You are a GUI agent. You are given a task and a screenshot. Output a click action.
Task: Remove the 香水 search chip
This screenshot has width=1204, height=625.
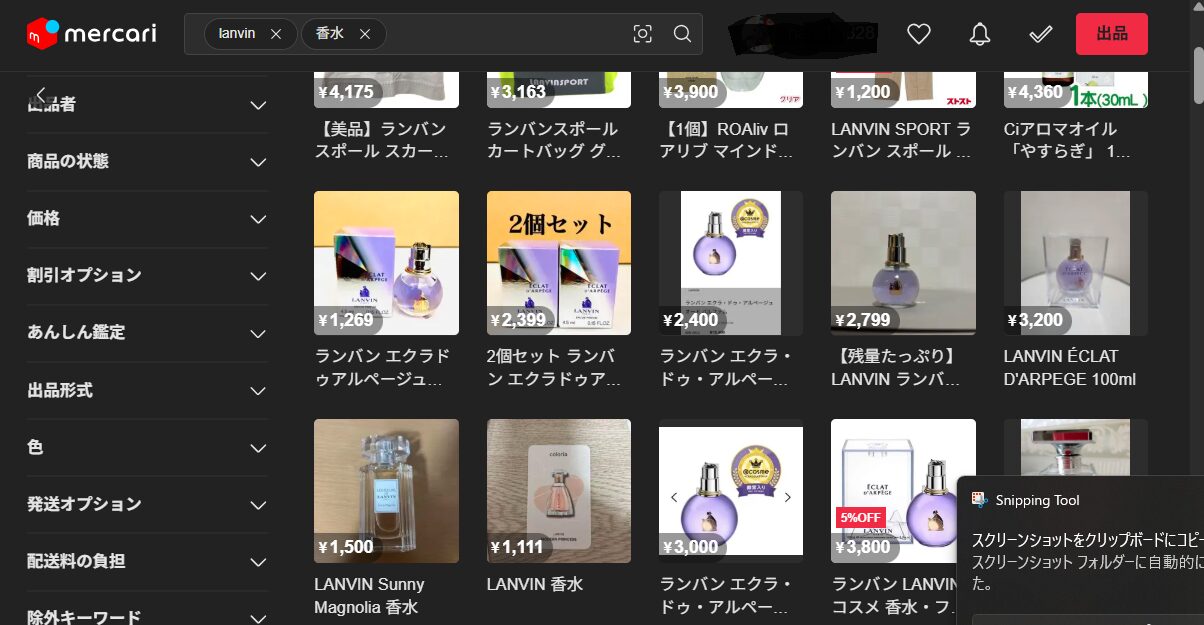[365, 34]
